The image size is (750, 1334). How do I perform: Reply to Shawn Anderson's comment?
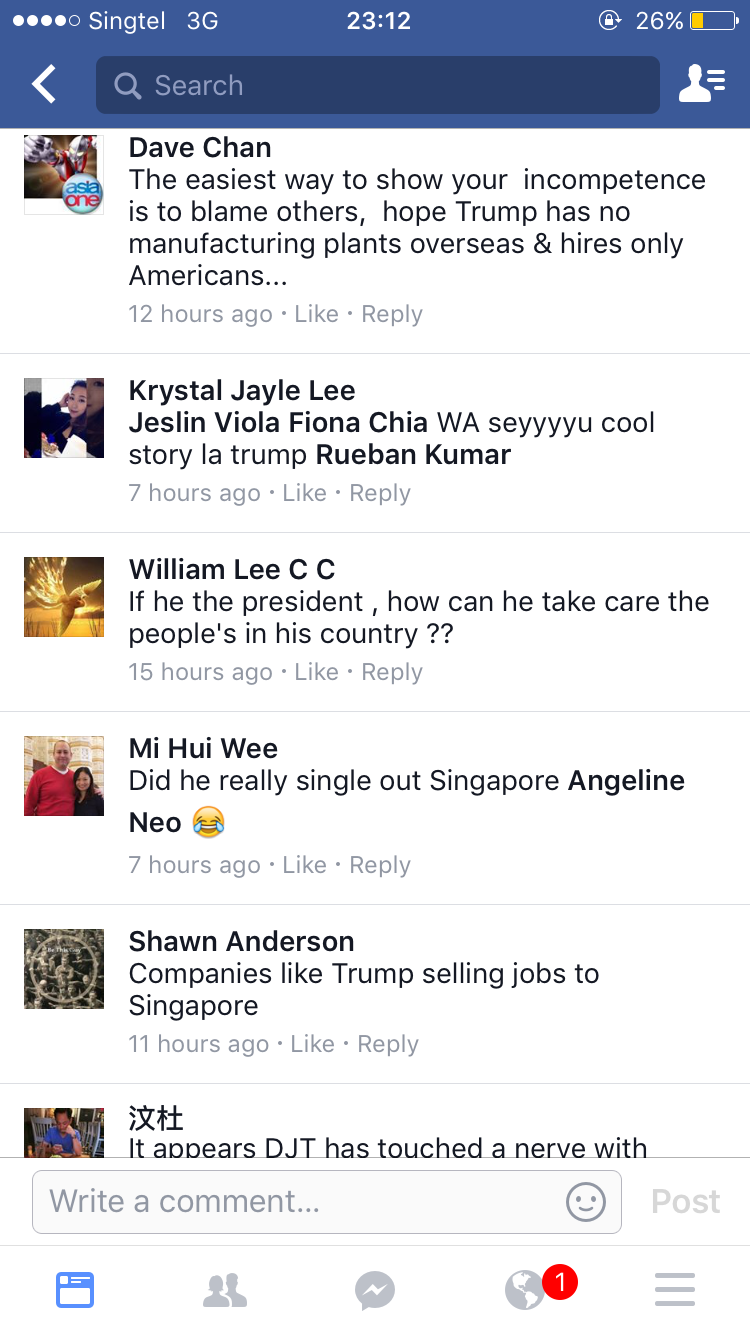click(x=388, y=1044)
